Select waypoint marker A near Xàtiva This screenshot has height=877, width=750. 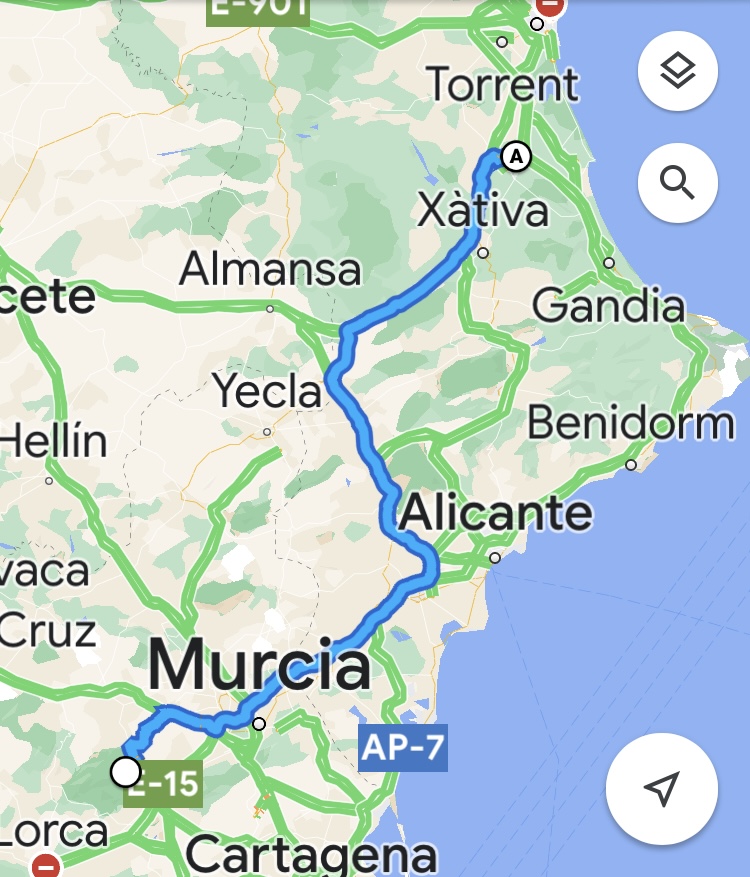click(x=515, y=157)
